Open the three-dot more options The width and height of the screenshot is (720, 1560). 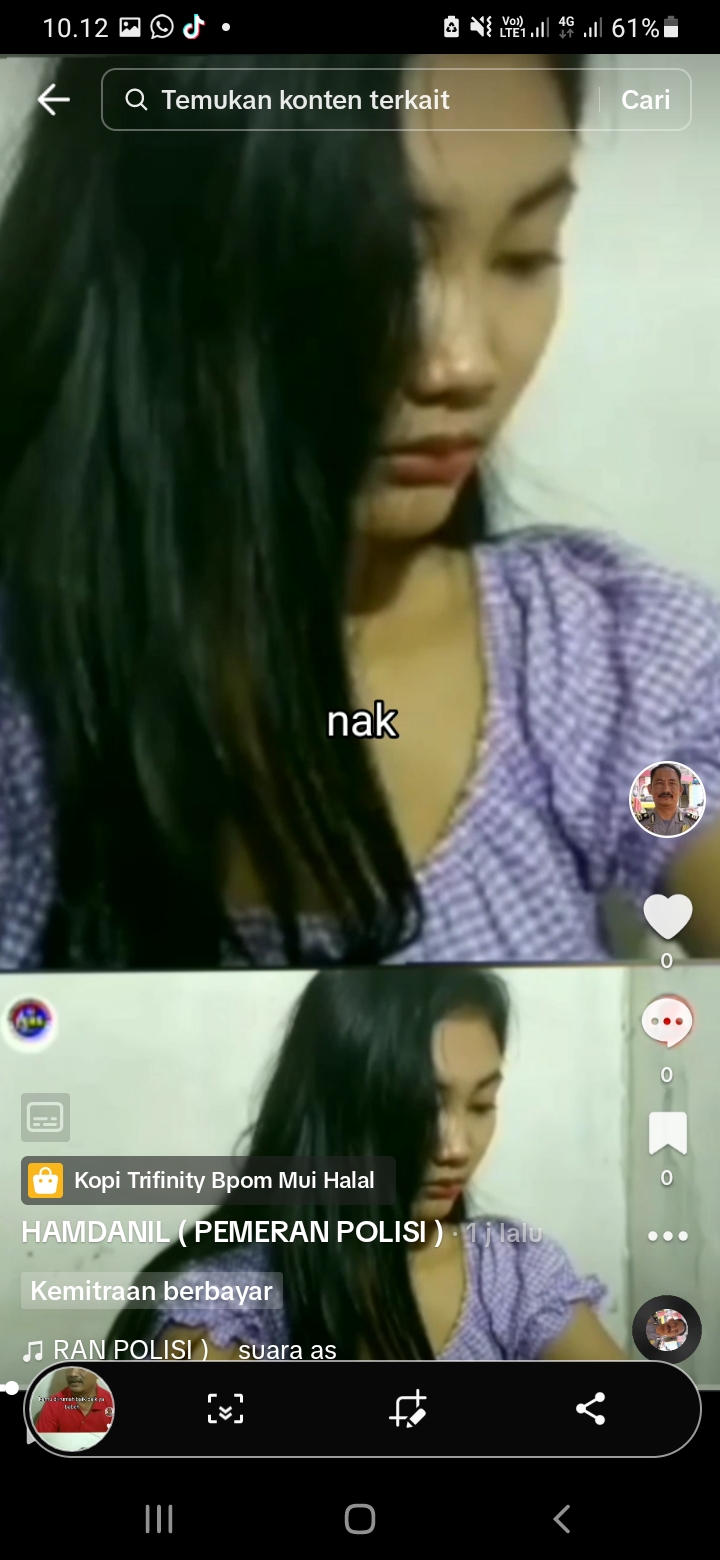click(667, 1235)
